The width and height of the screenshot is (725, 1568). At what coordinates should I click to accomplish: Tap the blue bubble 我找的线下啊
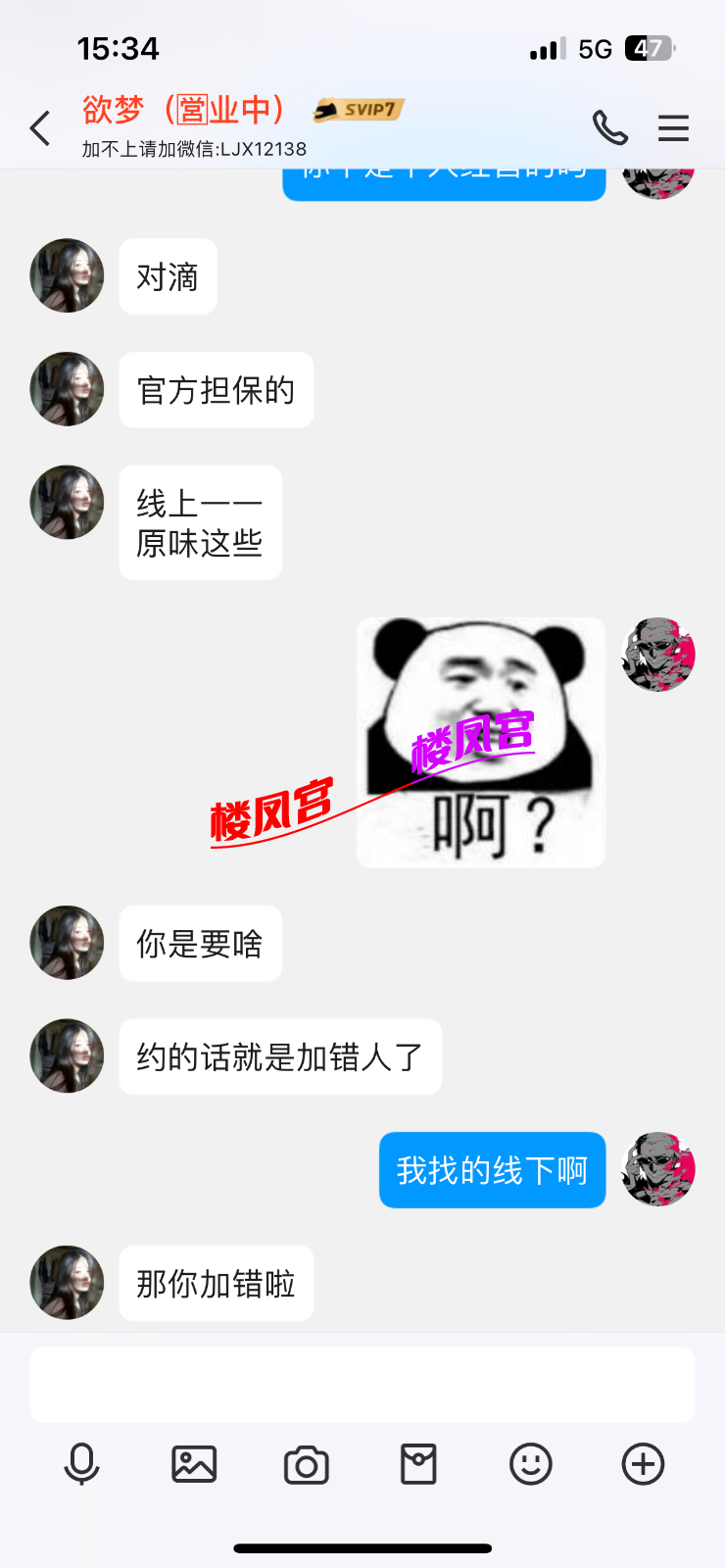pos(492,1170)
